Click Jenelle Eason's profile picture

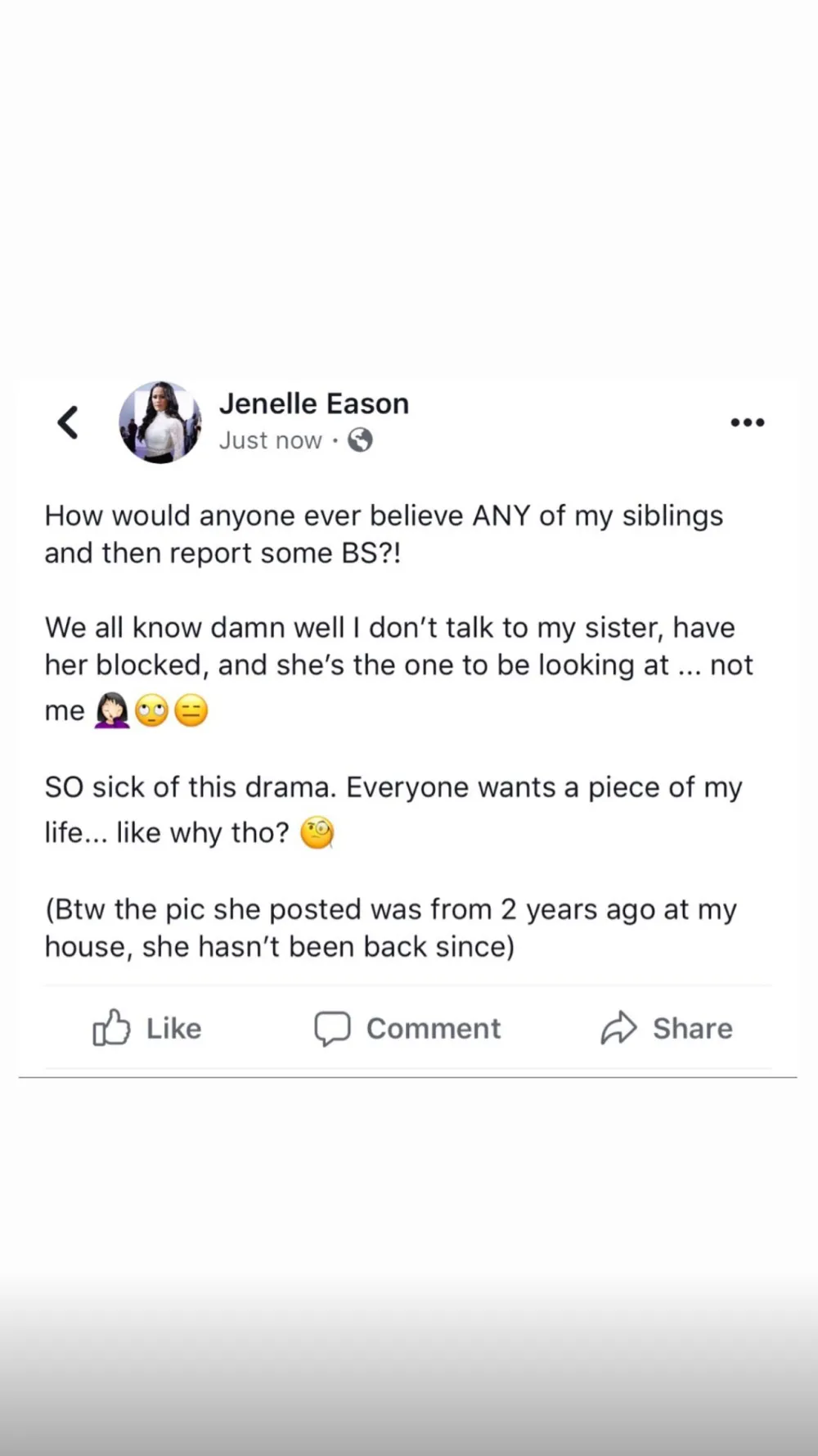click(x=161, y=423)
